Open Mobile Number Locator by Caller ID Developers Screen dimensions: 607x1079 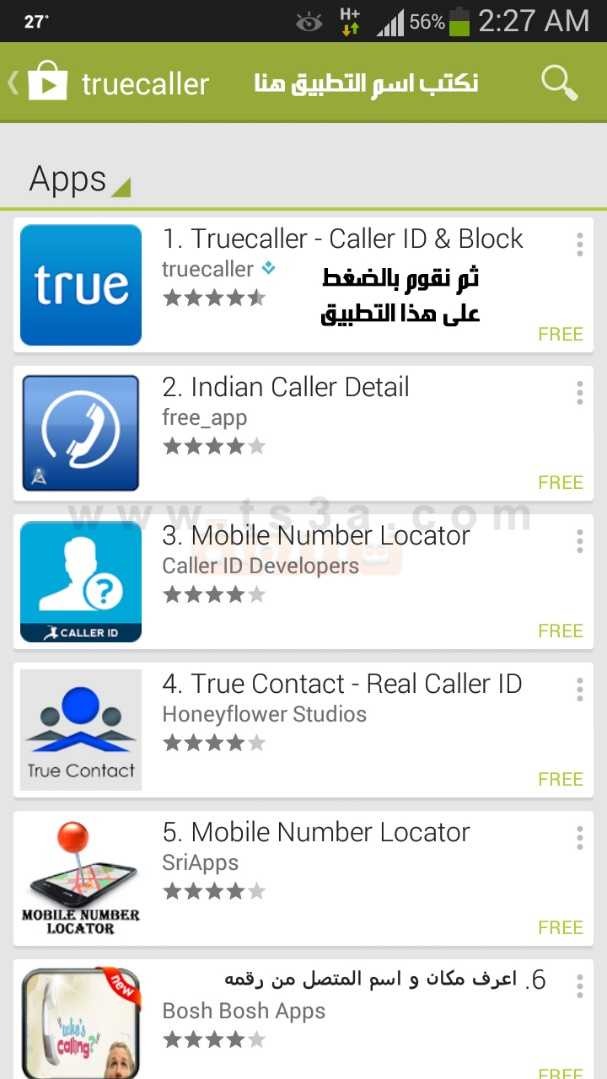click(304, 582)
